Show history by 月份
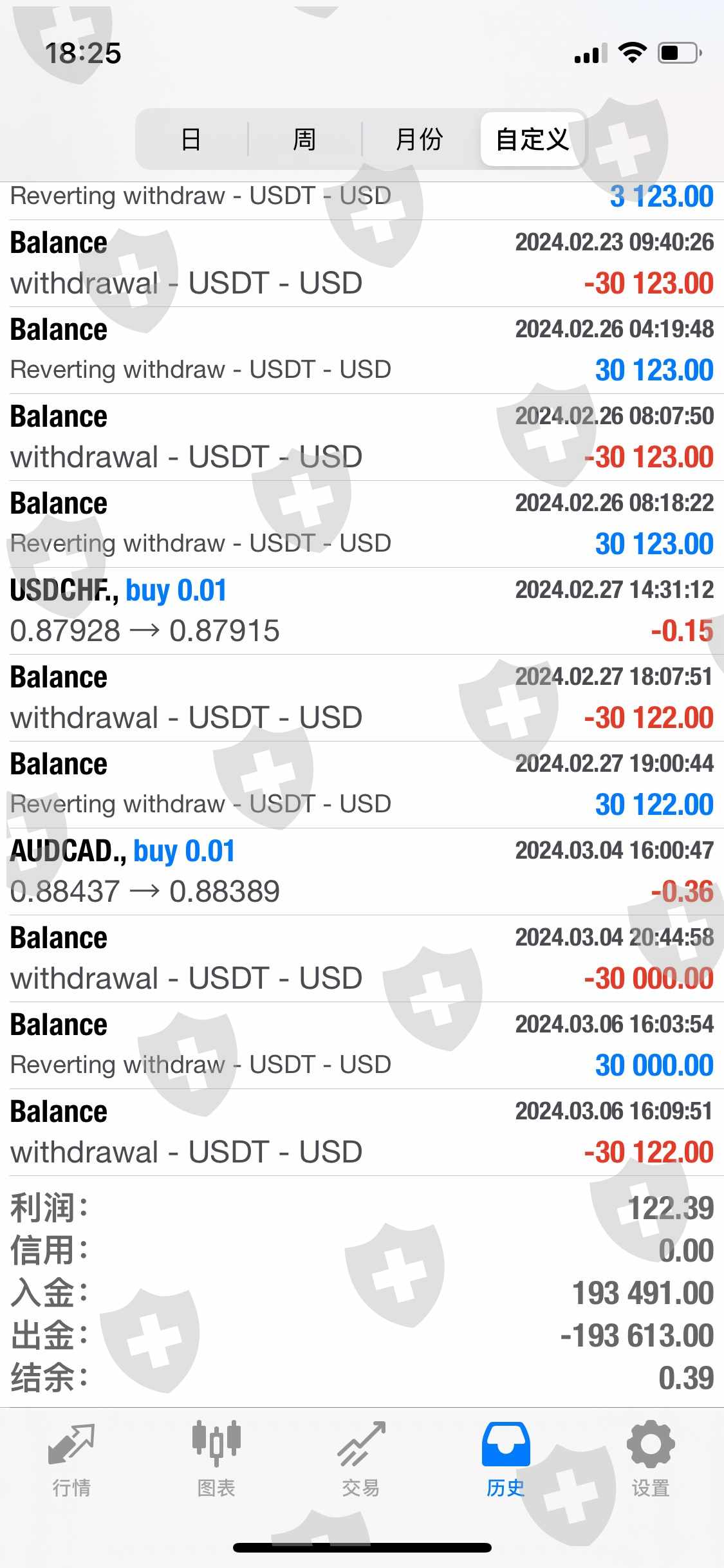This screenshot has width=724, height=1568. pyautogui.click(x=419, y=139)
